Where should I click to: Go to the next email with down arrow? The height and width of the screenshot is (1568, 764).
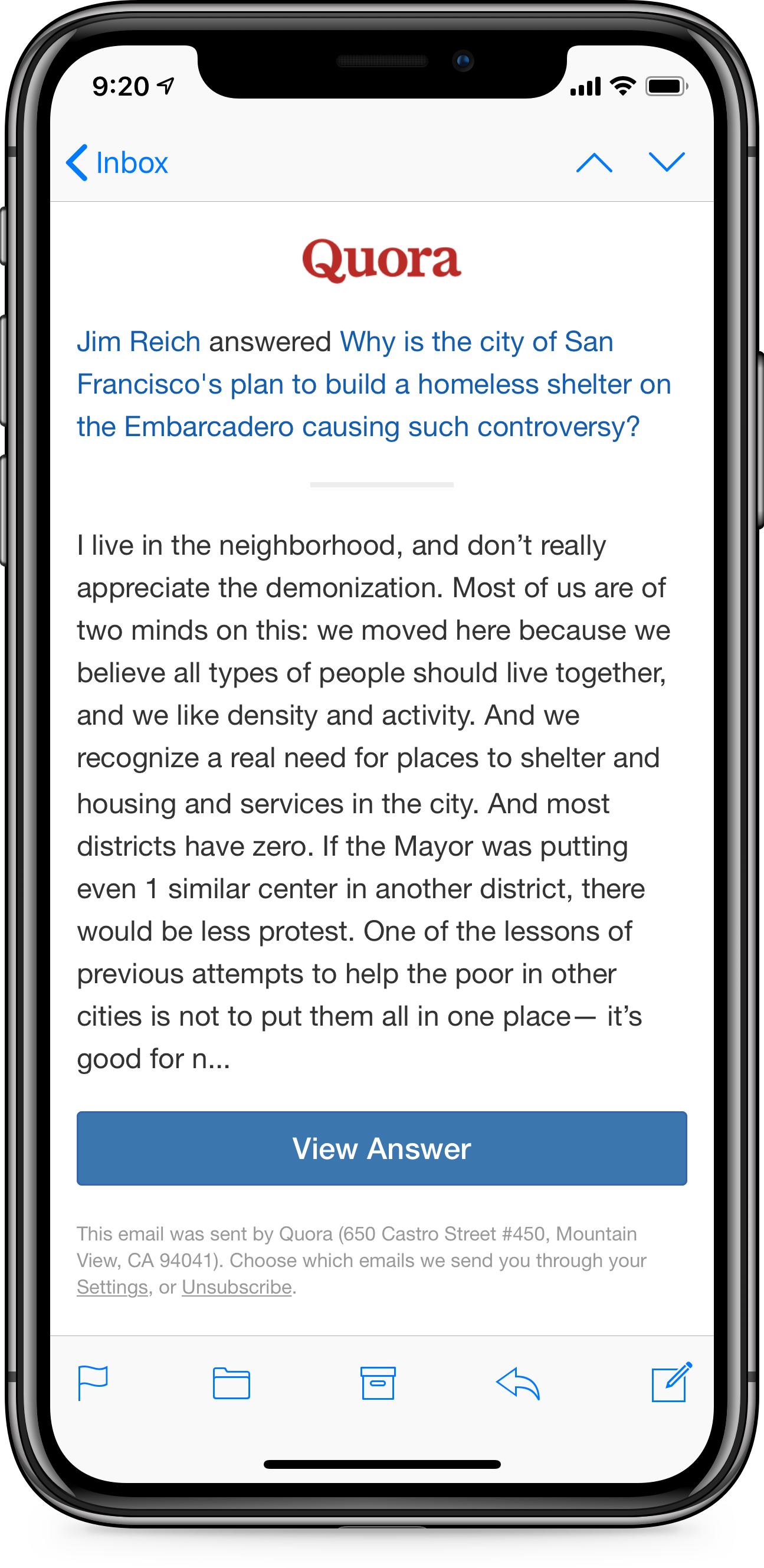(x=667, y=162)
